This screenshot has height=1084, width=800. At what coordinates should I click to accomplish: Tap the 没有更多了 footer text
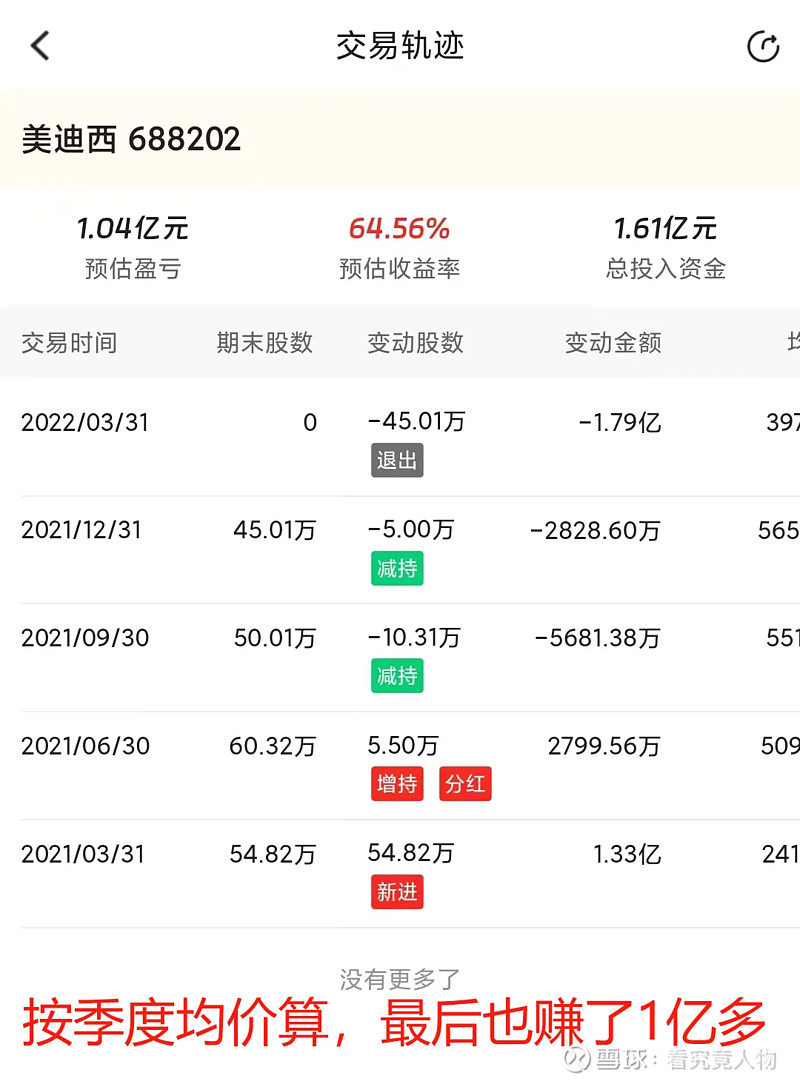tap(399, 978)
